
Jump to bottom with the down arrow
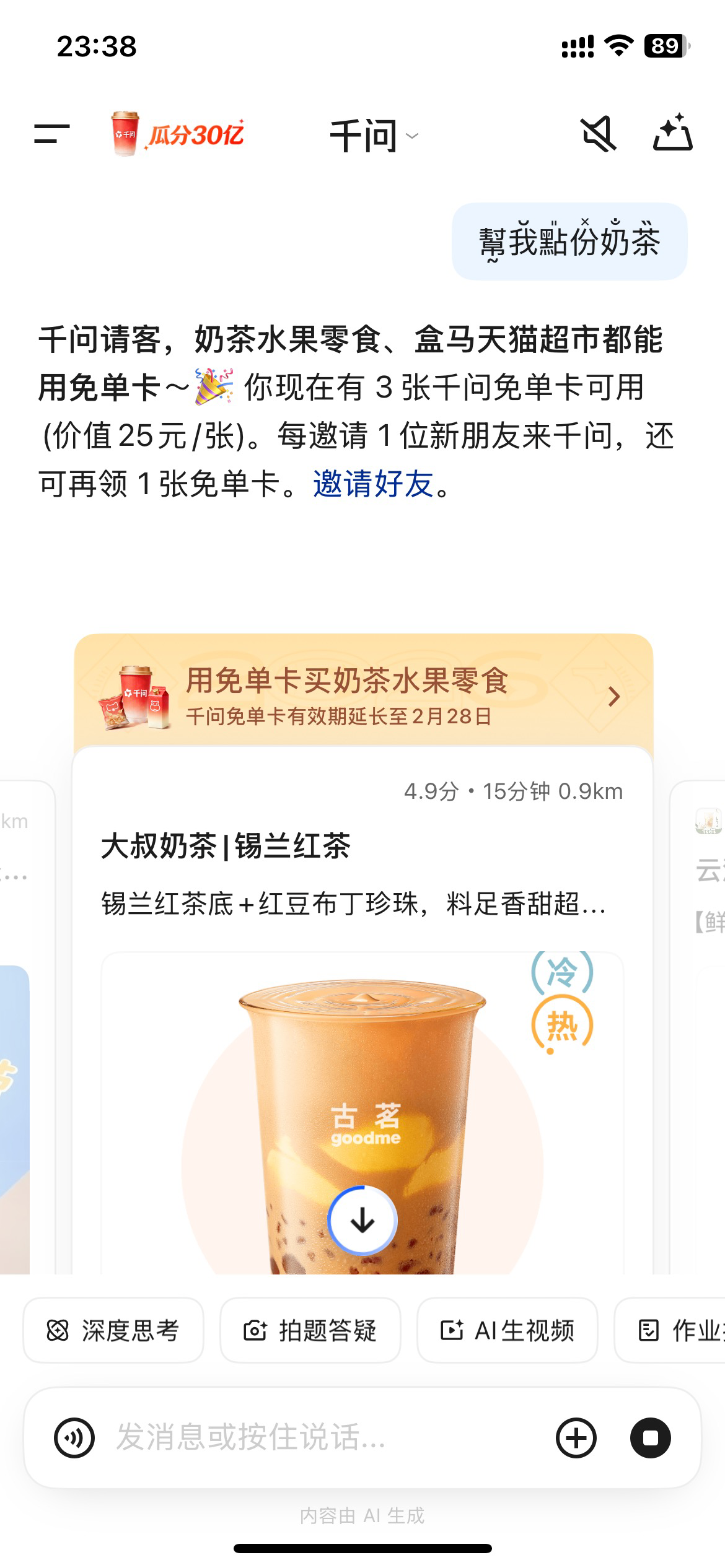click(362, 1220)
